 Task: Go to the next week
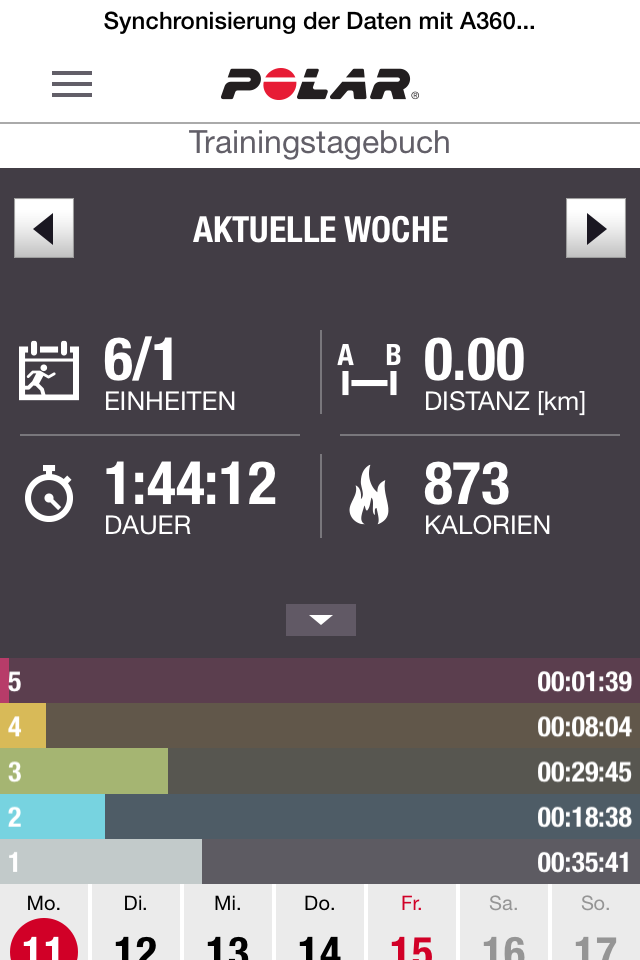(x=595, y=229)
